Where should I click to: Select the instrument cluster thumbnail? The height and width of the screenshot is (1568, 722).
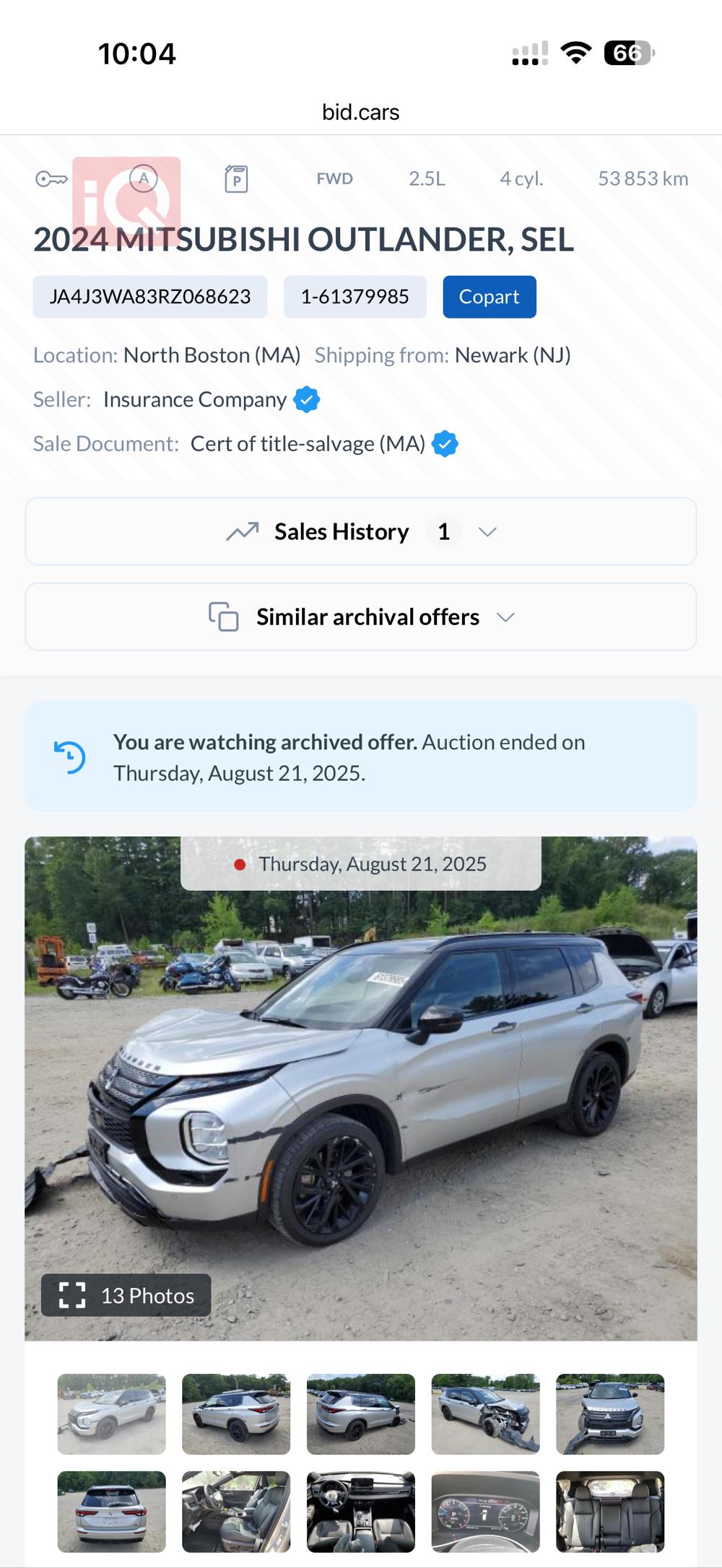pyautogui.click(x=485, y=1512)
